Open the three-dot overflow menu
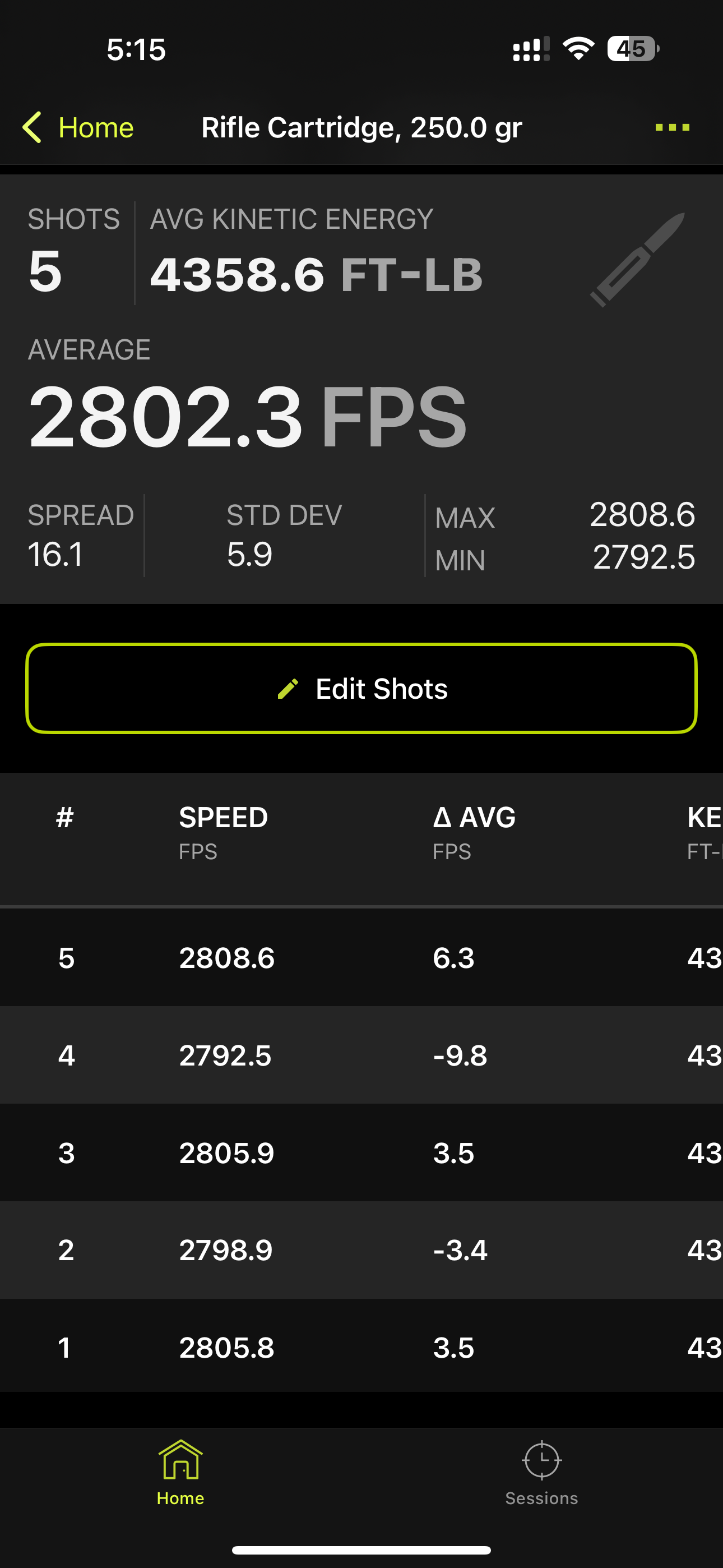Viewport: 723px width, 1568px height. 672,127
